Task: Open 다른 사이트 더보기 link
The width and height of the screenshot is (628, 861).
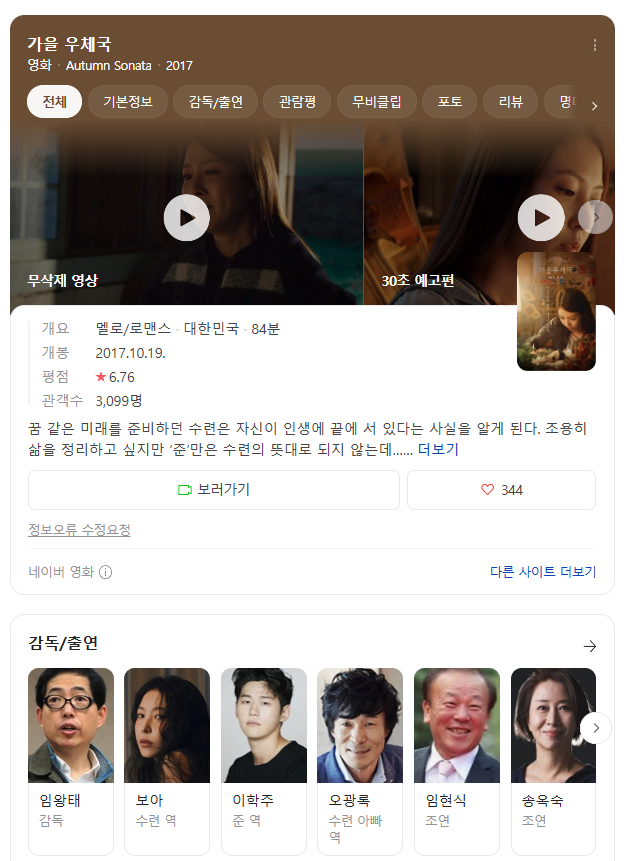Action: coord(542,572)
